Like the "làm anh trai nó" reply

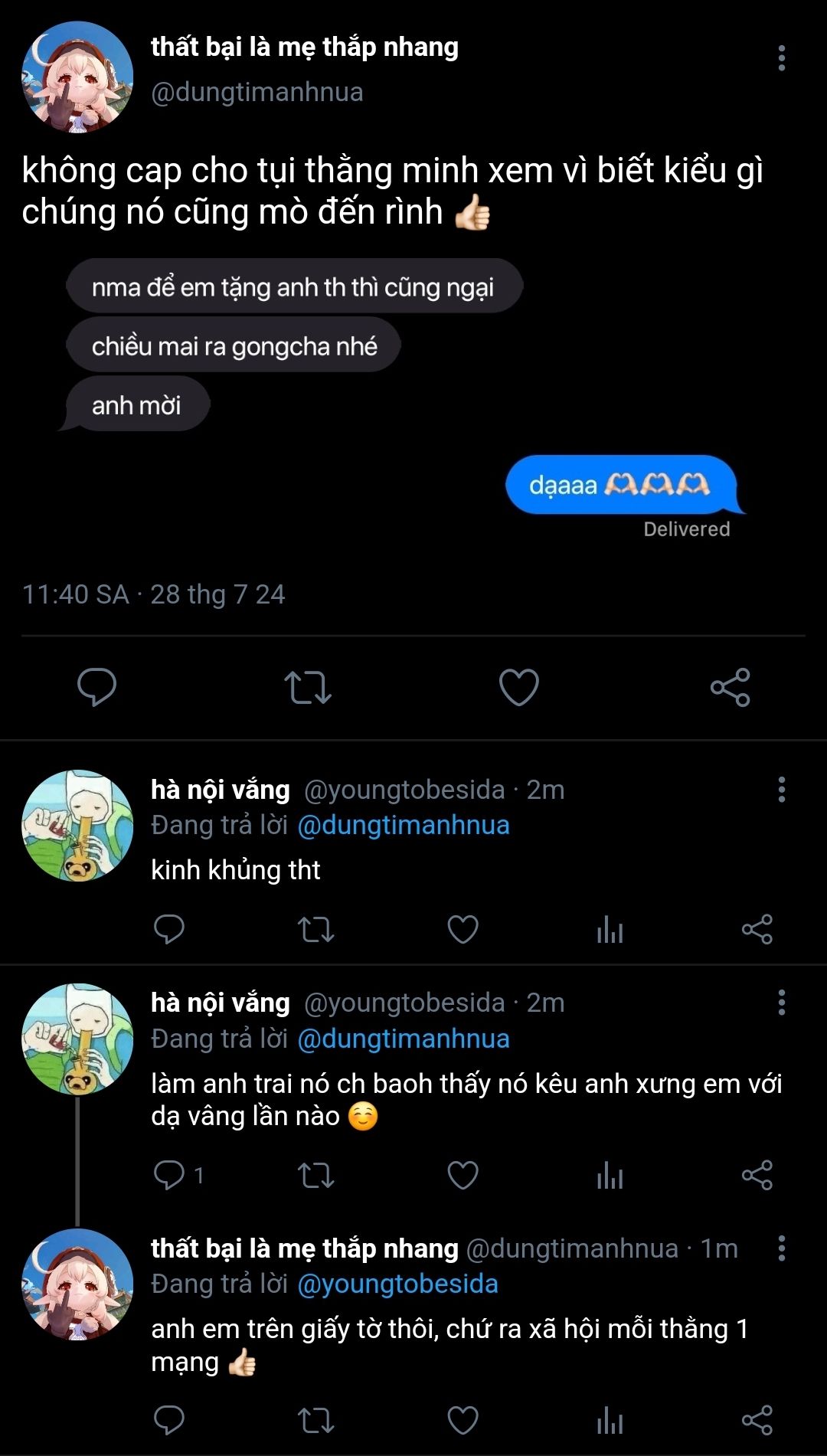coord(463,1175)
